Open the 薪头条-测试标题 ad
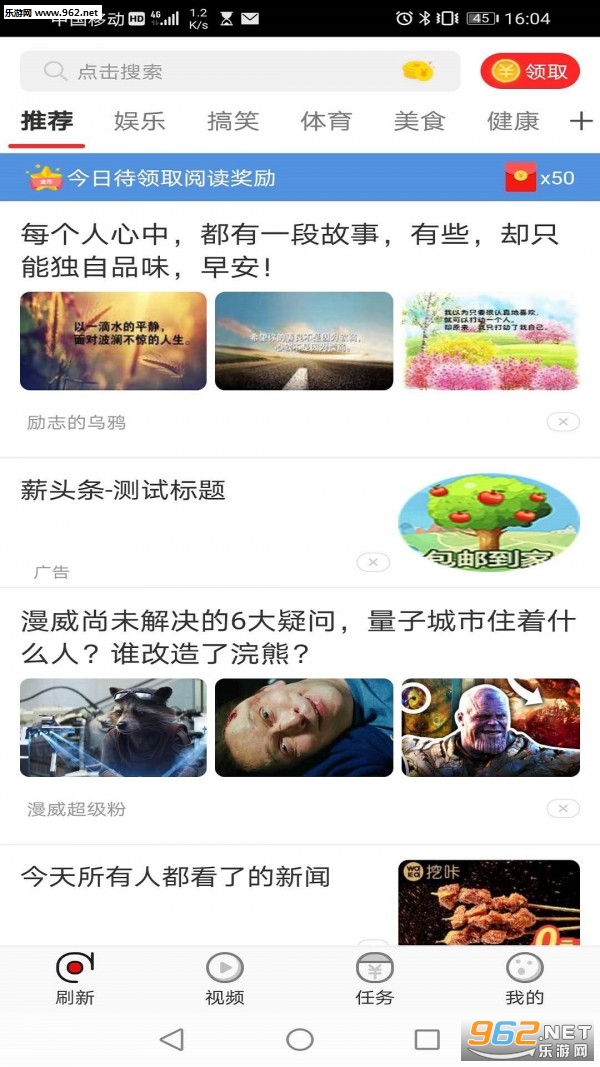This screenshot has height=1067, width=600. tap(200, 491)
